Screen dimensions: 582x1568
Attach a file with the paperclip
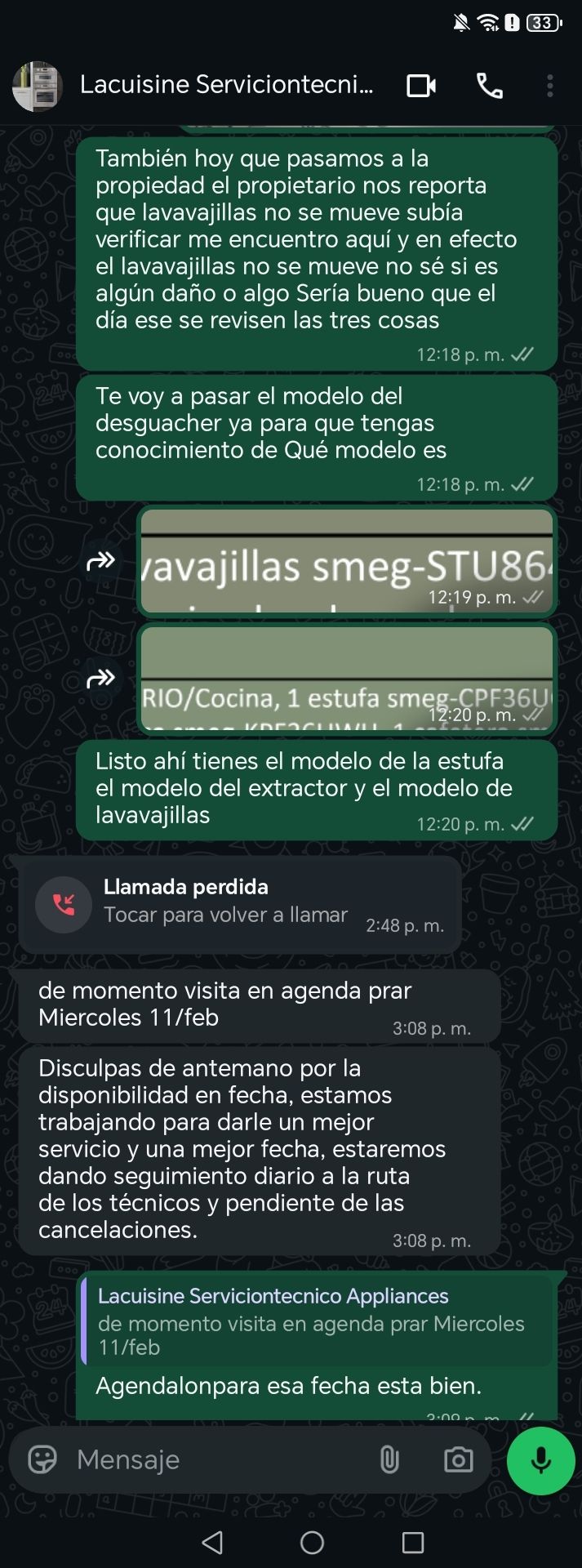[389, 1459]
